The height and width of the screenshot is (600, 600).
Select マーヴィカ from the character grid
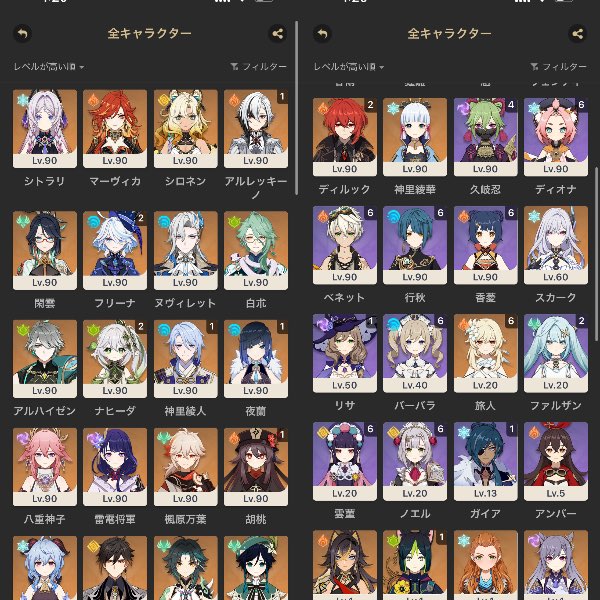[x=116, y=129]
